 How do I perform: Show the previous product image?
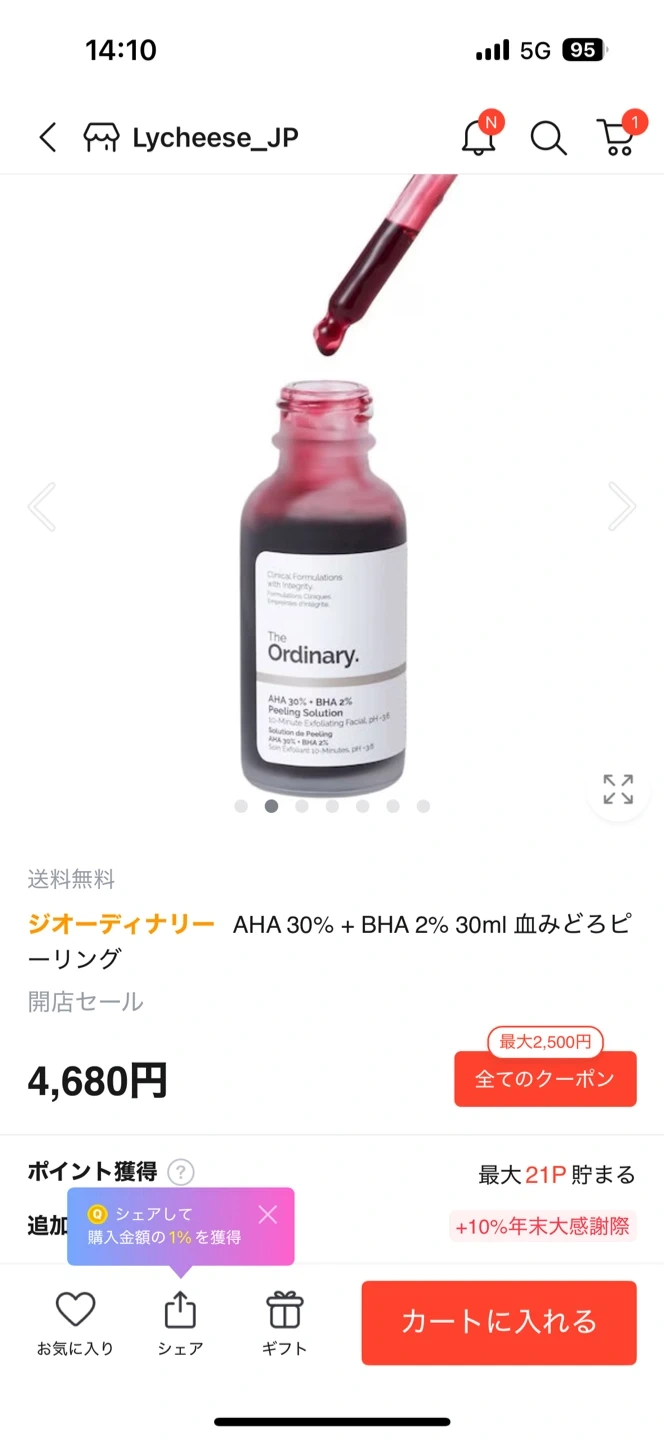[42, 507]
